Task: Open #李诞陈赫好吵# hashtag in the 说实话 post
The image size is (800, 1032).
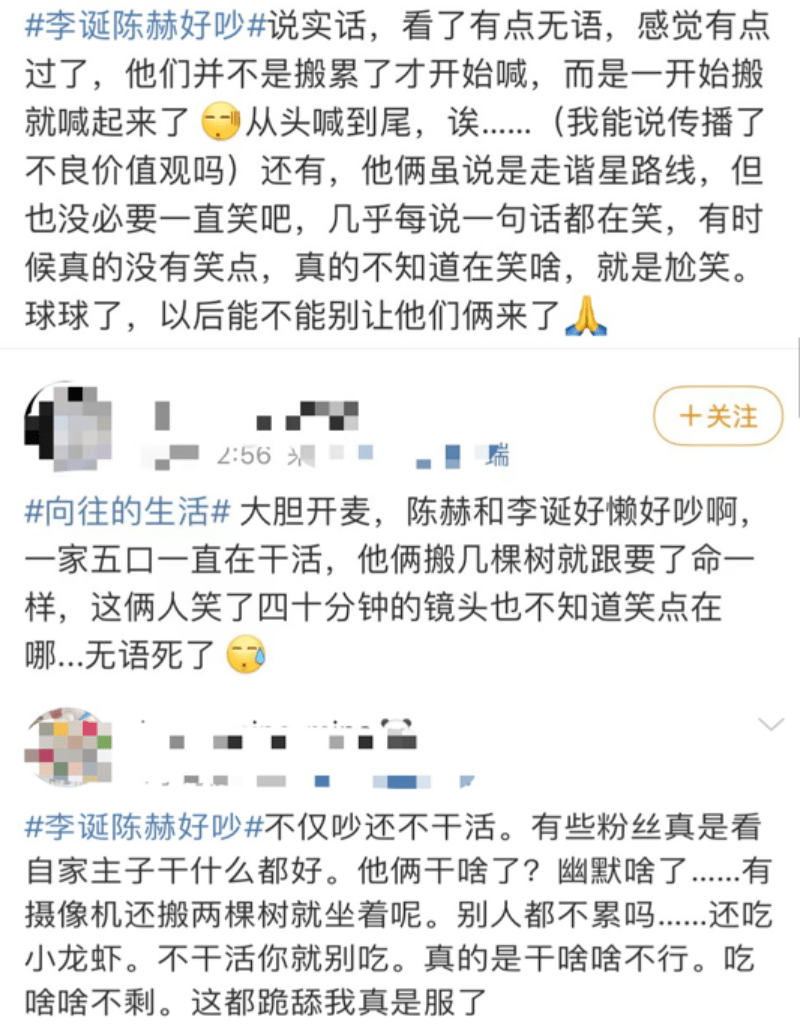Action: point(145,28)
